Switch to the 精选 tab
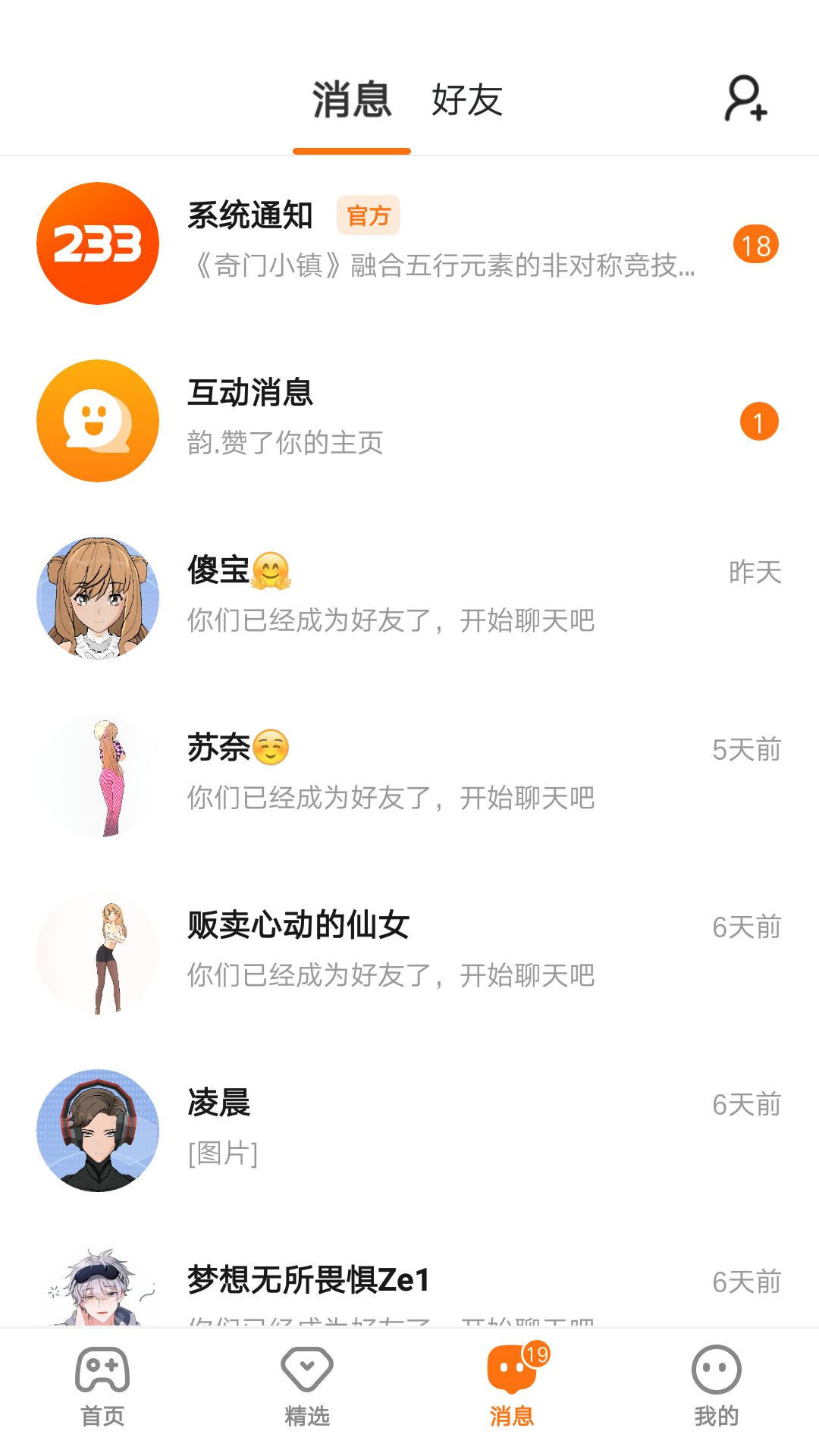Viewport: 819px width, 1456px height. 307,1386
